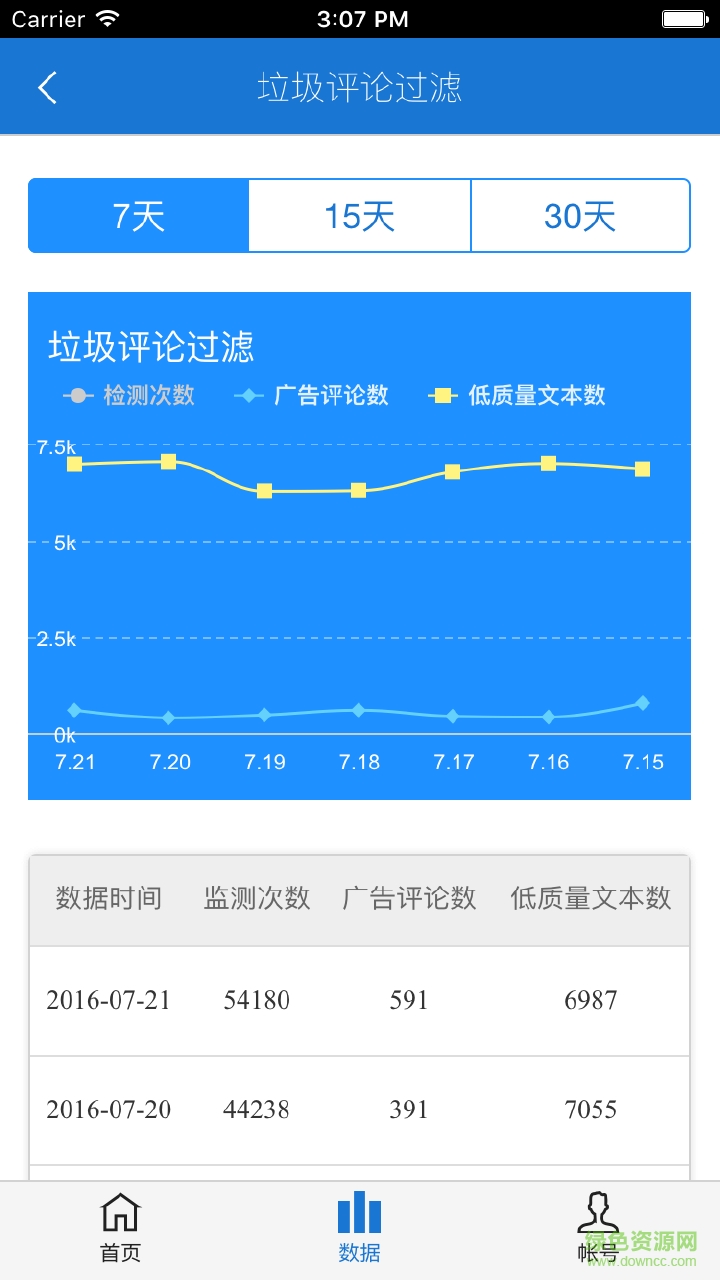Select the yellow data point above 7.18
This screenshot has height=1280, width=720.
pyautogui.click(x=358, y=490)
